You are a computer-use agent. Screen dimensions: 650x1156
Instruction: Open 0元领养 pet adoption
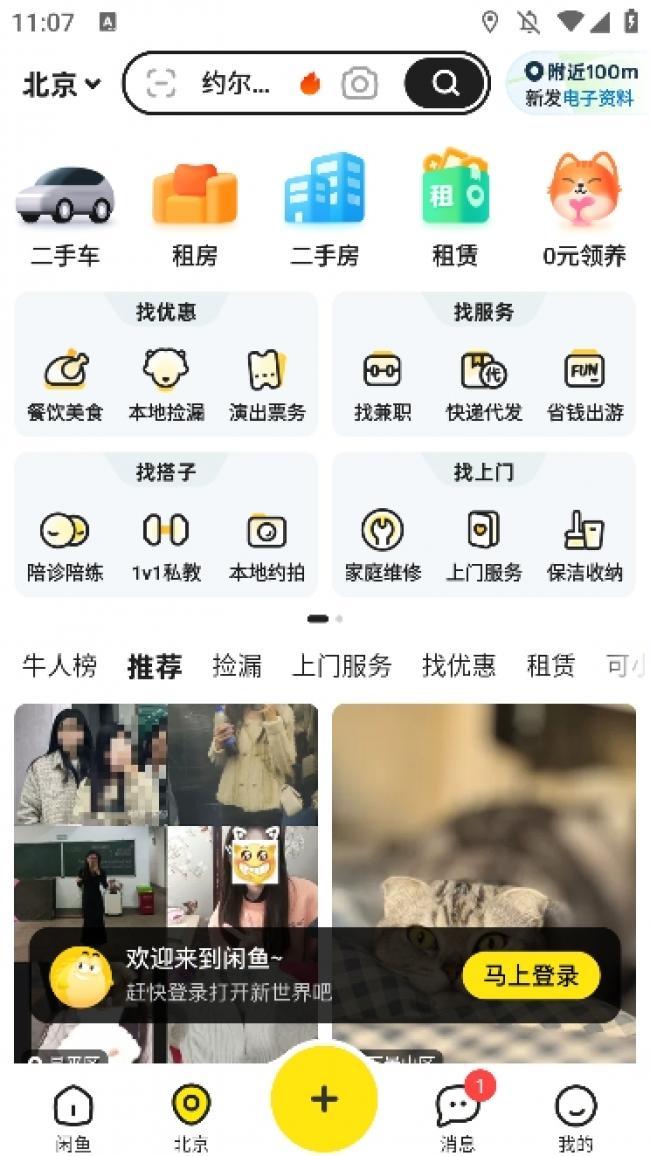click(584, 213)
